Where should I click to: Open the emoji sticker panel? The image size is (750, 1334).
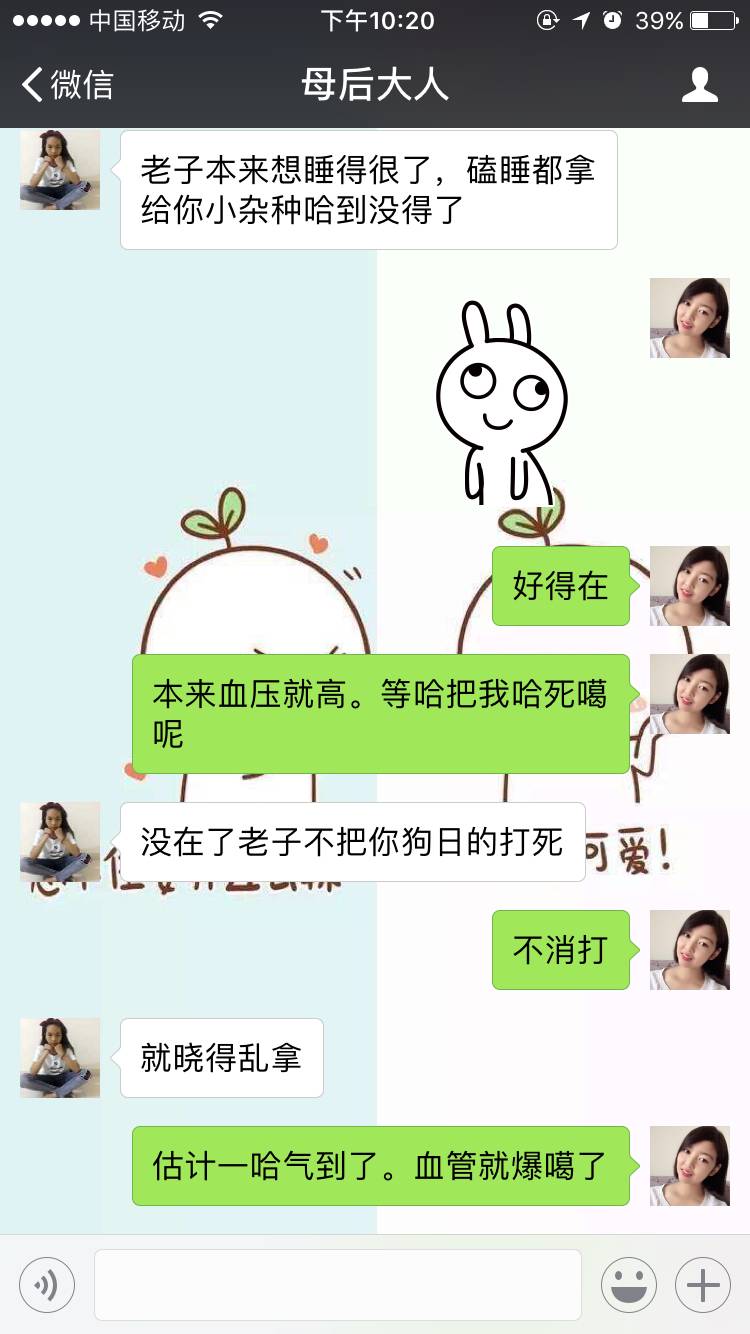628,1284
